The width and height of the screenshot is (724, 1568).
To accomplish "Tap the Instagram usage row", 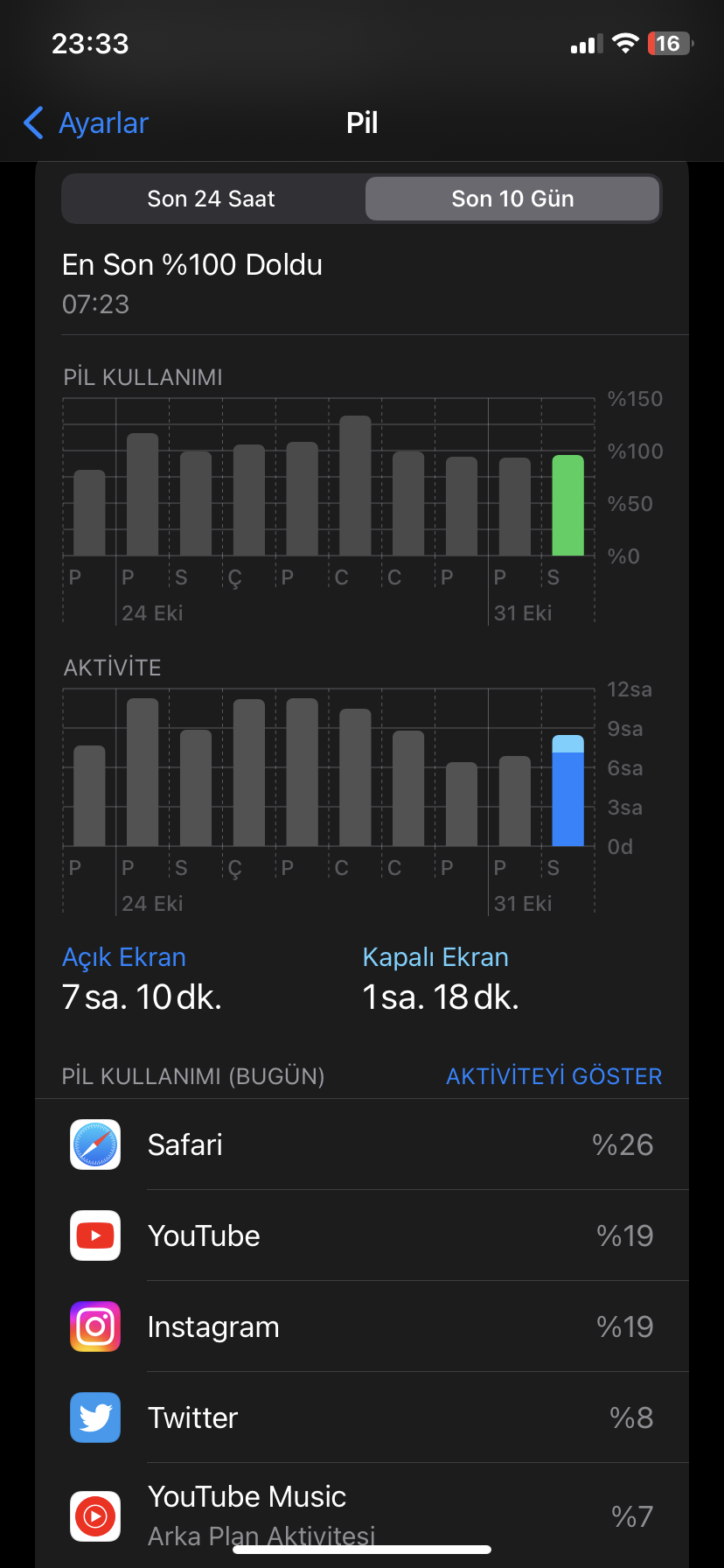I will (362, 1326).
